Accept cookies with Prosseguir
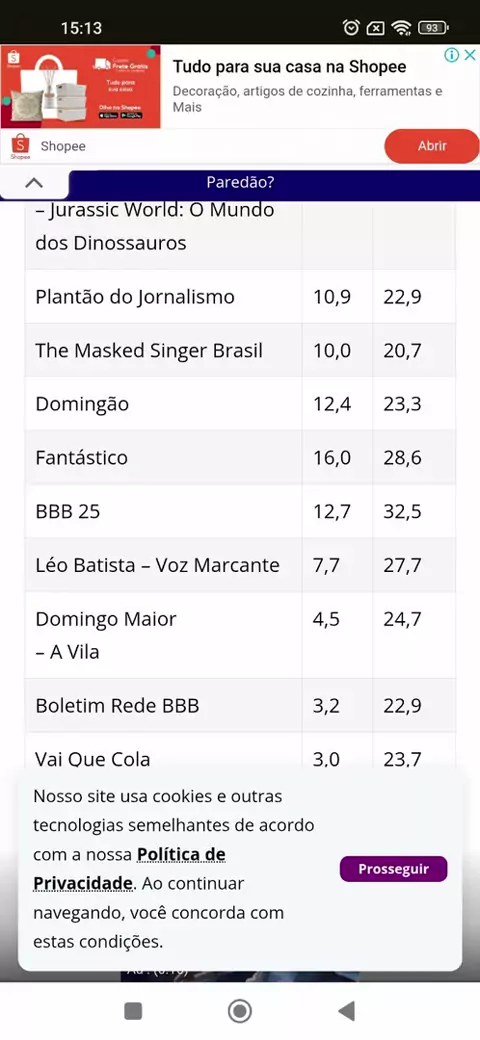 coord(393,869)
